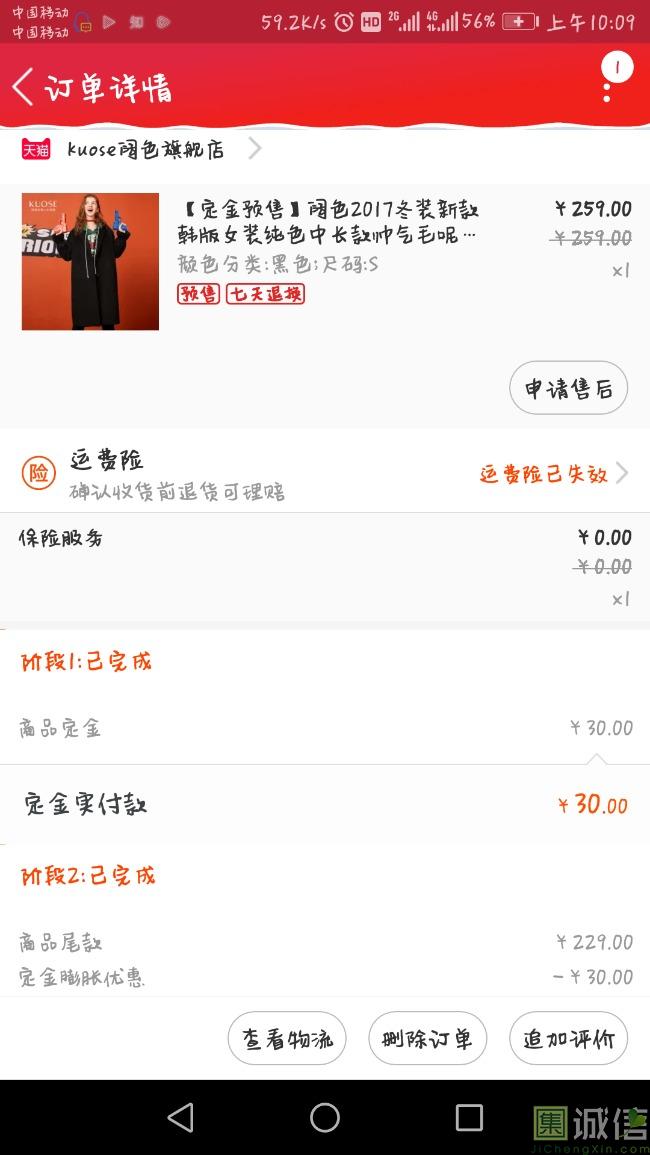The image size is (650, 1155).
Task: Tap 删除订单 to delete the order
Action: 427,1038
